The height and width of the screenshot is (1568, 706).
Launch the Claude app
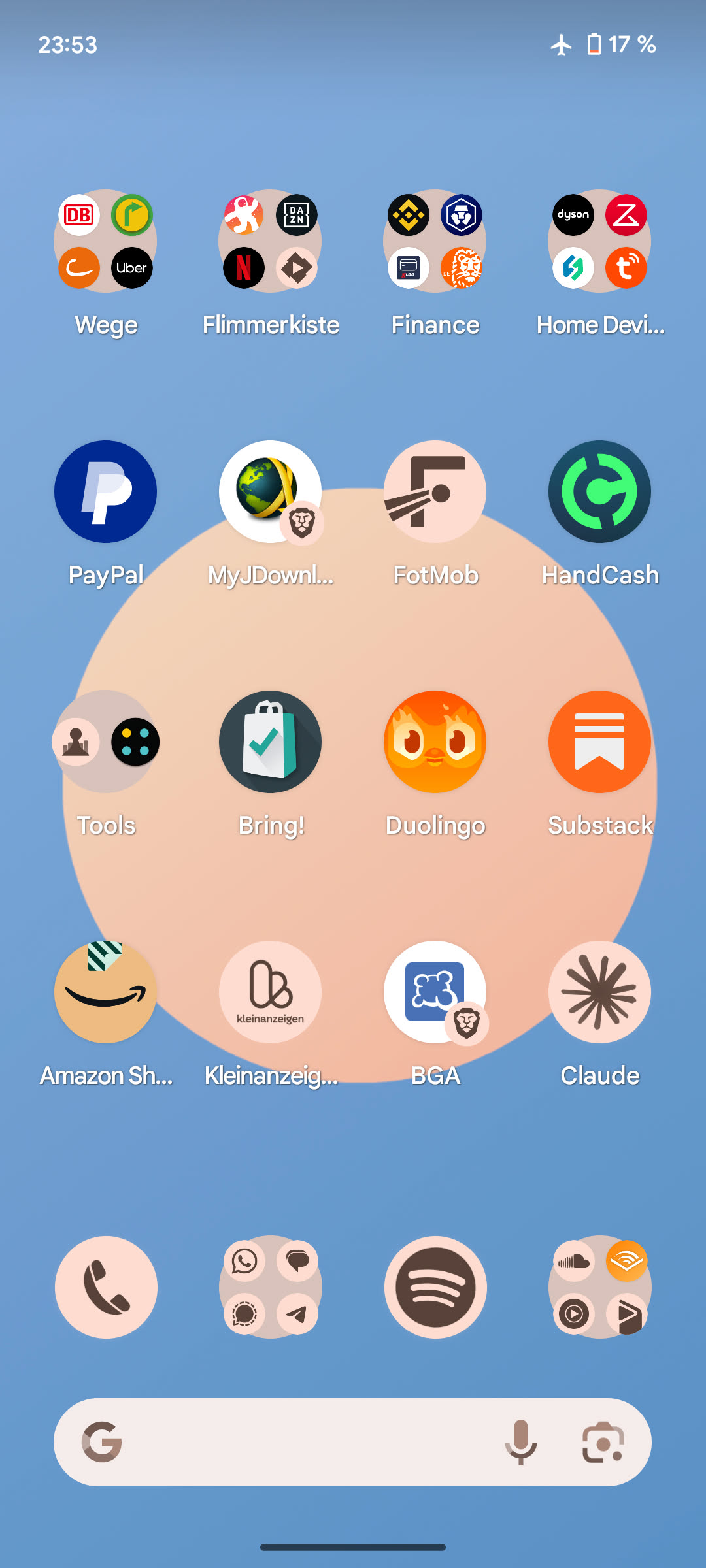point(599,992)
